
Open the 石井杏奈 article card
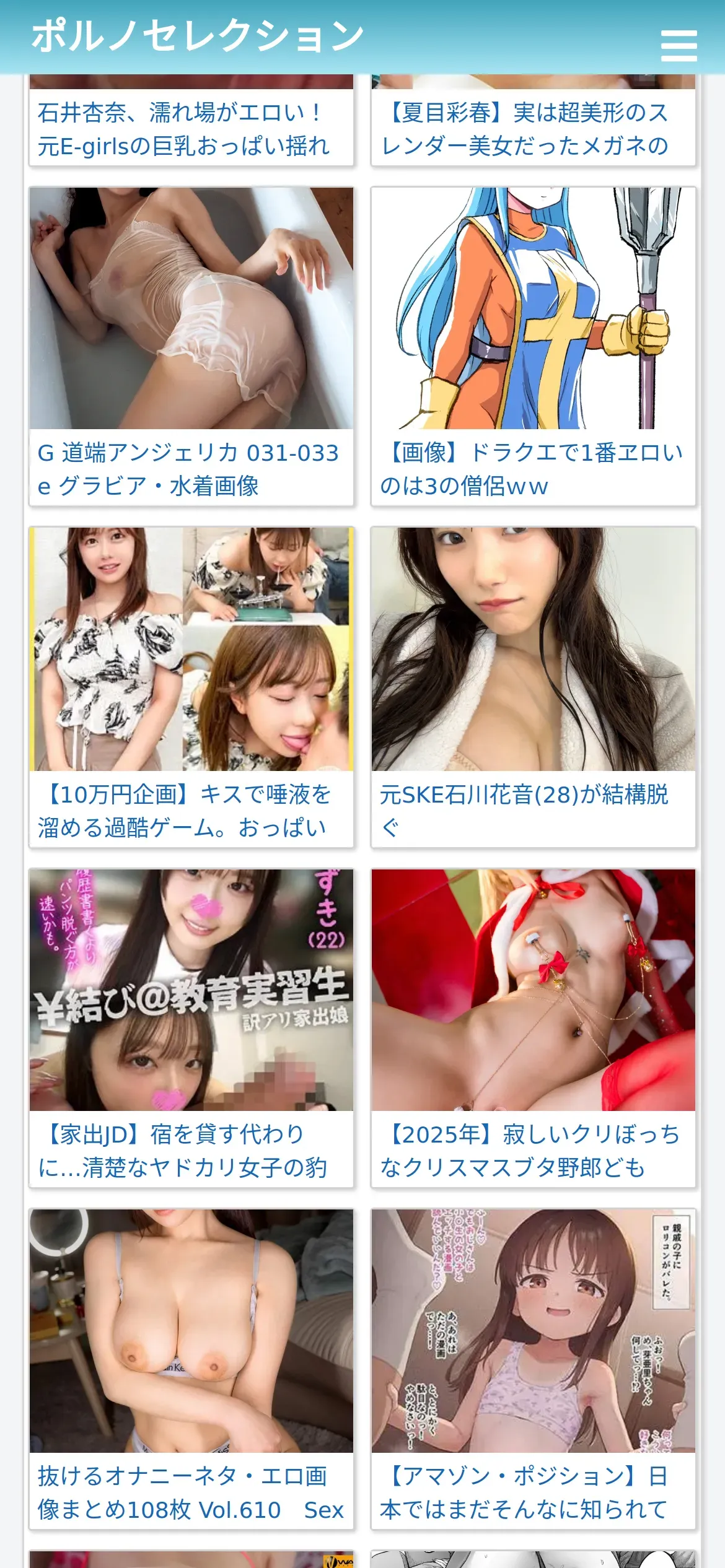(191, 129)
